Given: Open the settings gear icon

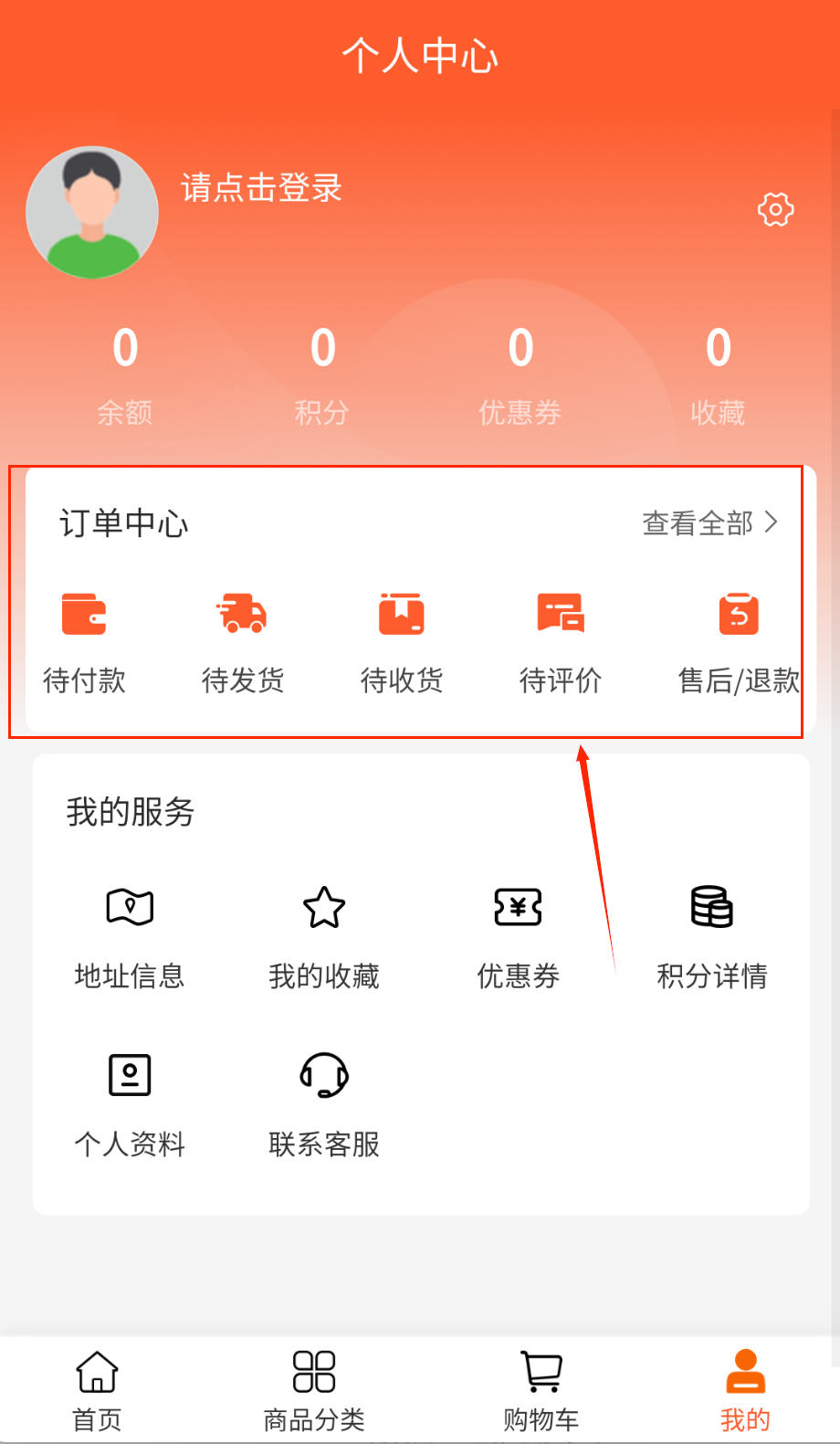Looking at the screenshot, I should click(775, 210).
